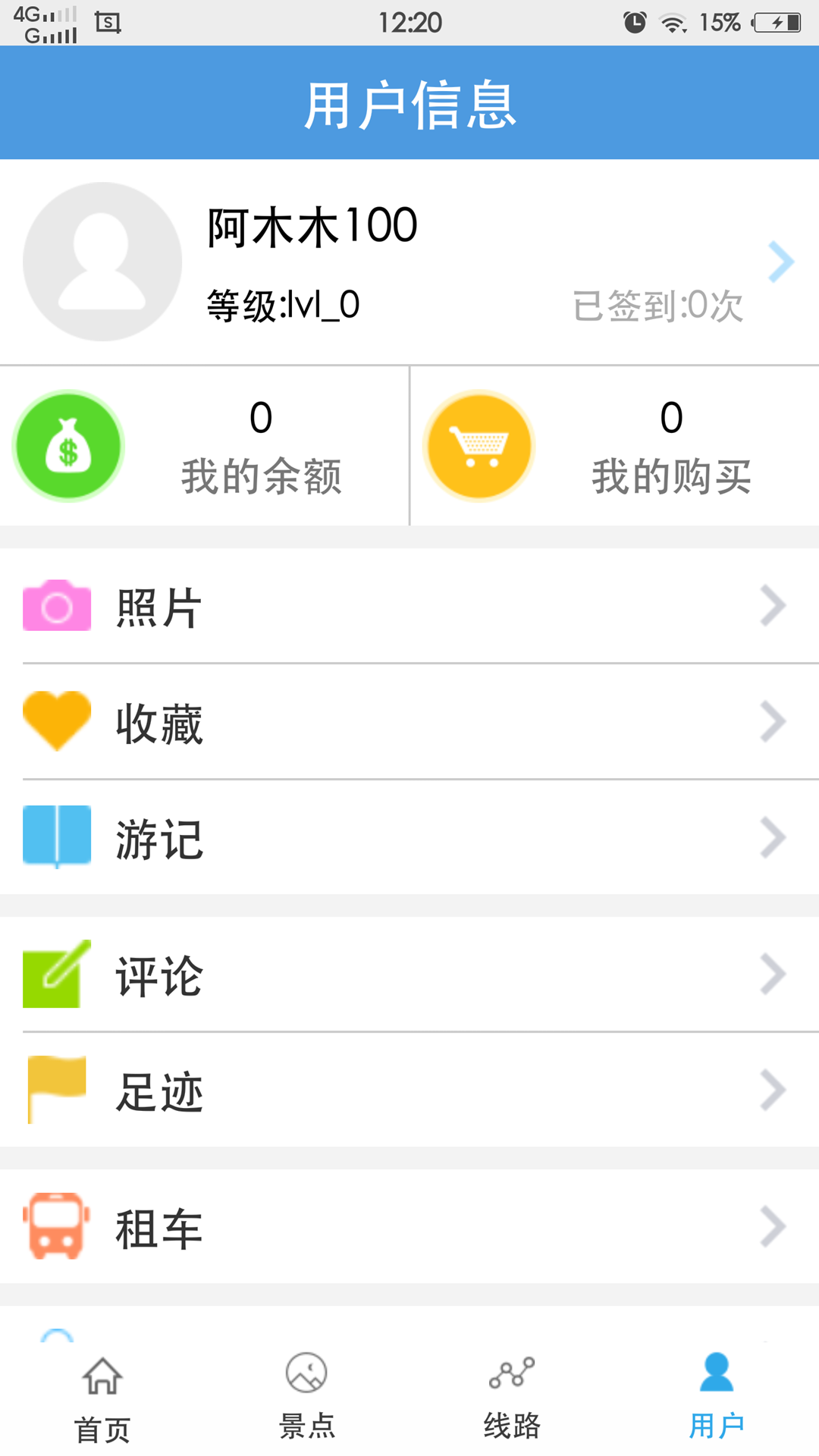The height and width of the screenshot is (1456, 819).
Task: Expand the 照片 row with its arrow
Action: 772,604
